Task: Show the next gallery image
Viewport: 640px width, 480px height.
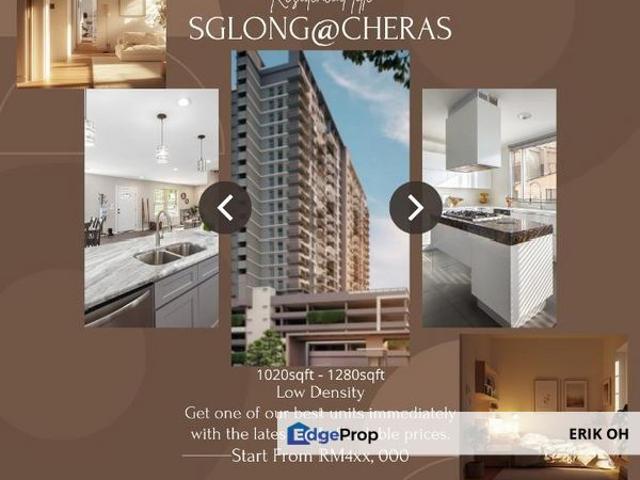Action: (415, 207)
